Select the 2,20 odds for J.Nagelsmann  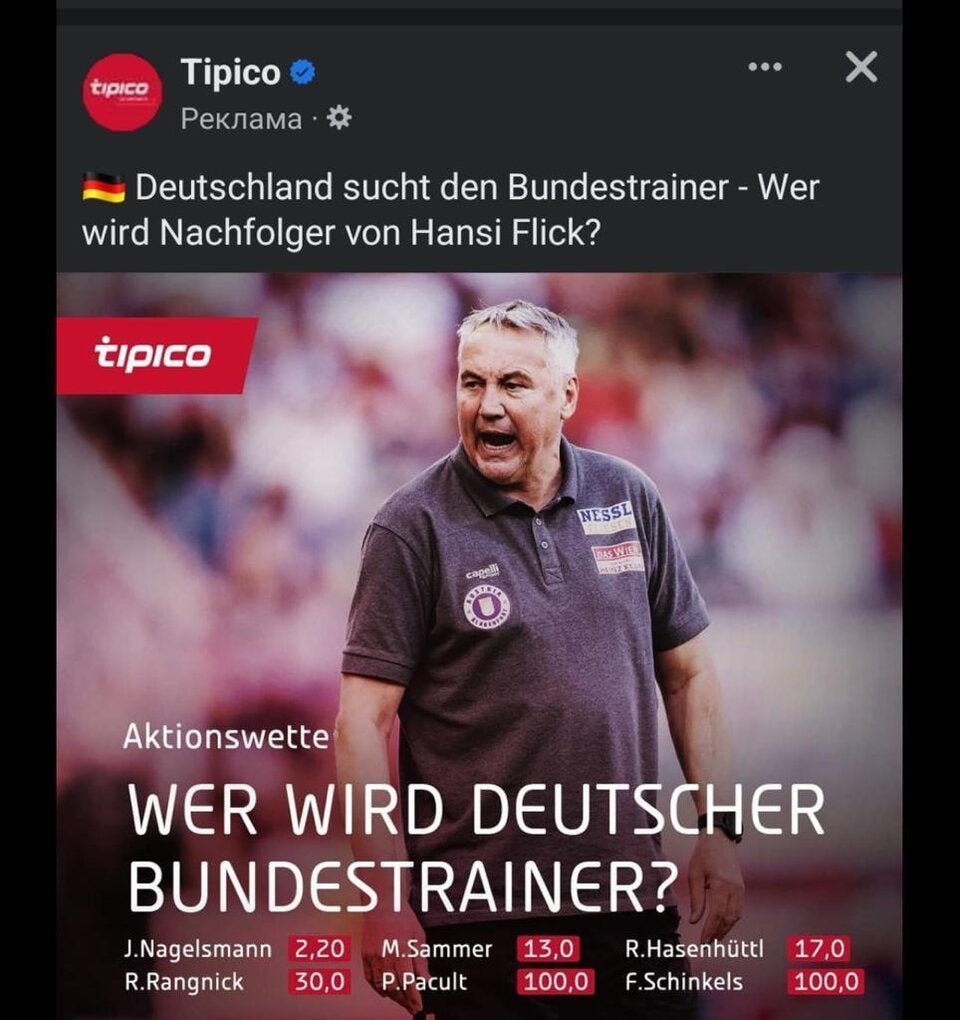(x=321, y=950)
